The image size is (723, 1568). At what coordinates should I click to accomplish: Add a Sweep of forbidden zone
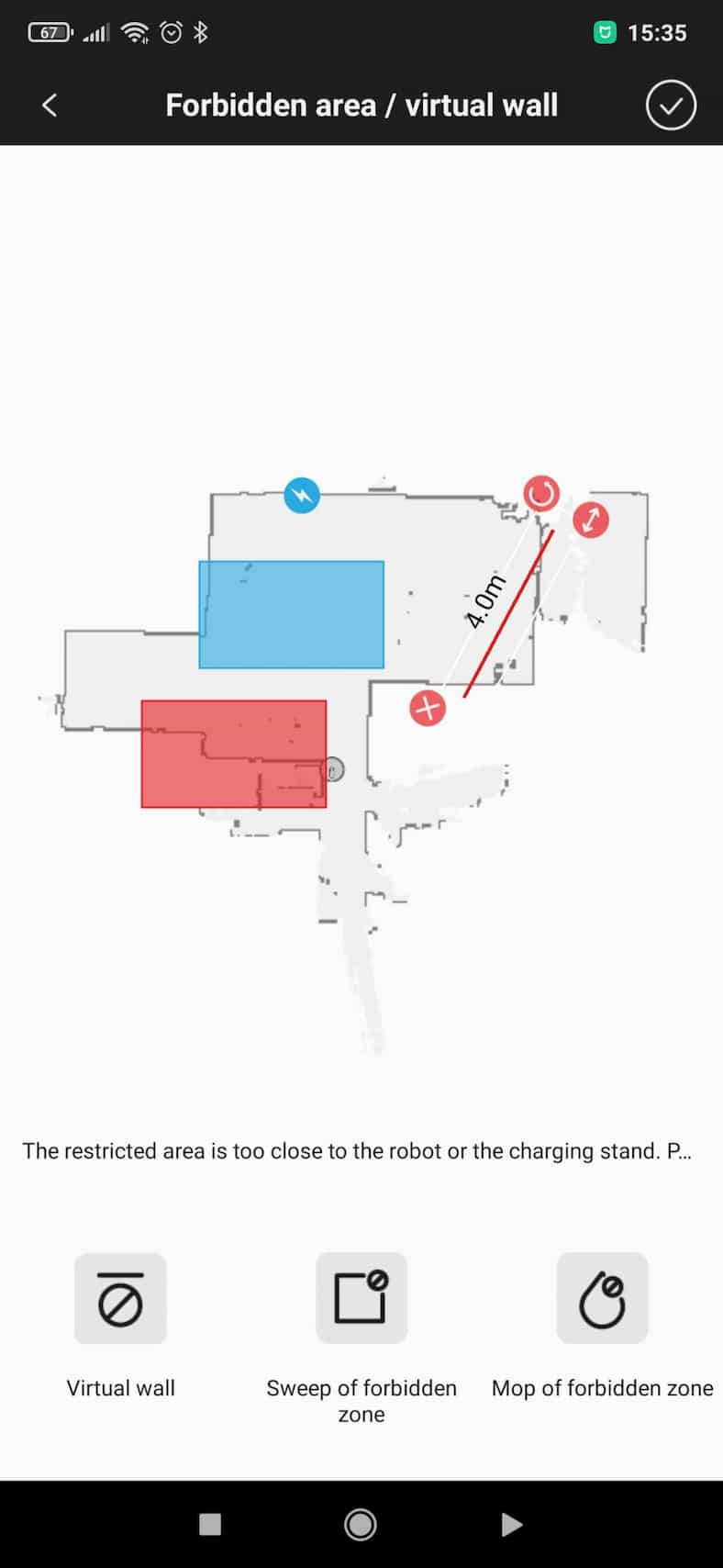(361, 1298)
